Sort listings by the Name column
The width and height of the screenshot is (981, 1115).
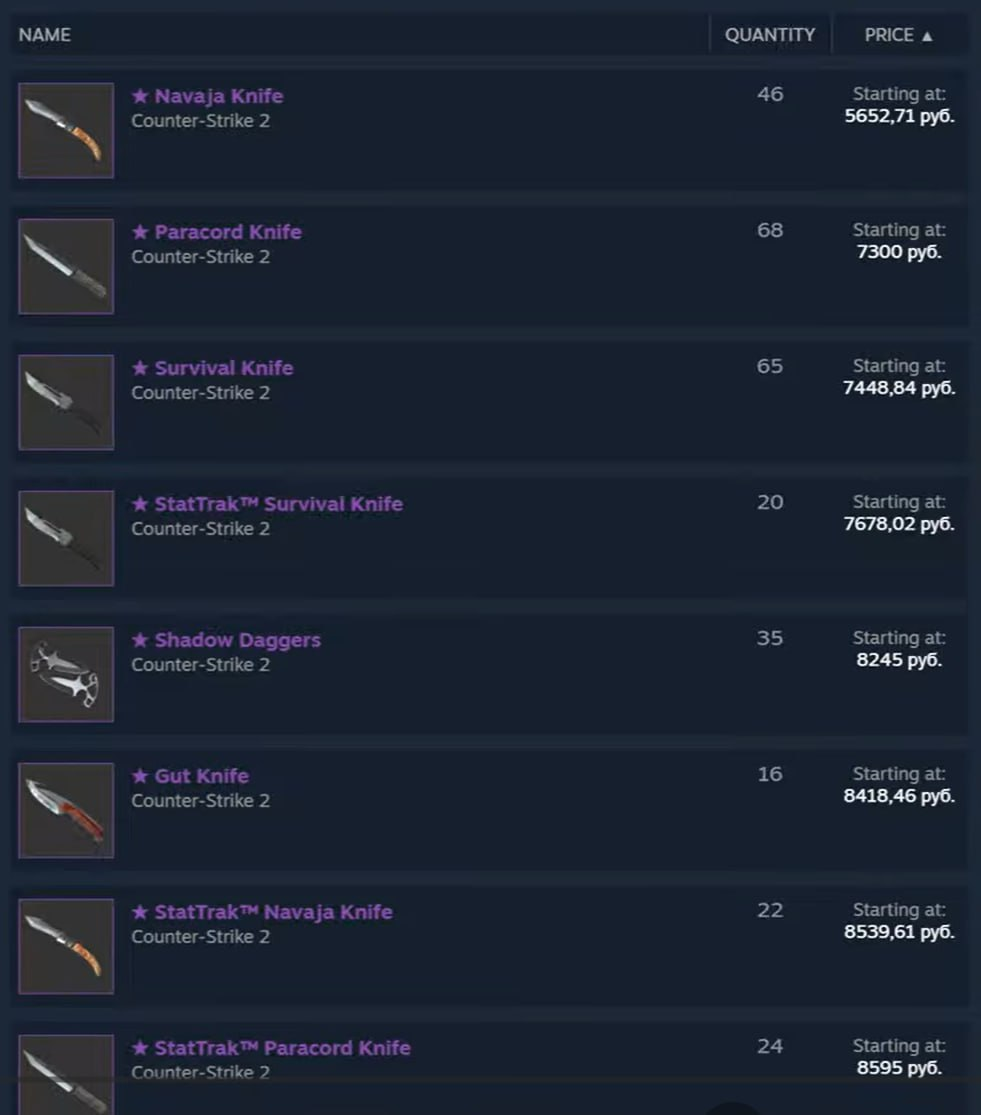point(44,35)
